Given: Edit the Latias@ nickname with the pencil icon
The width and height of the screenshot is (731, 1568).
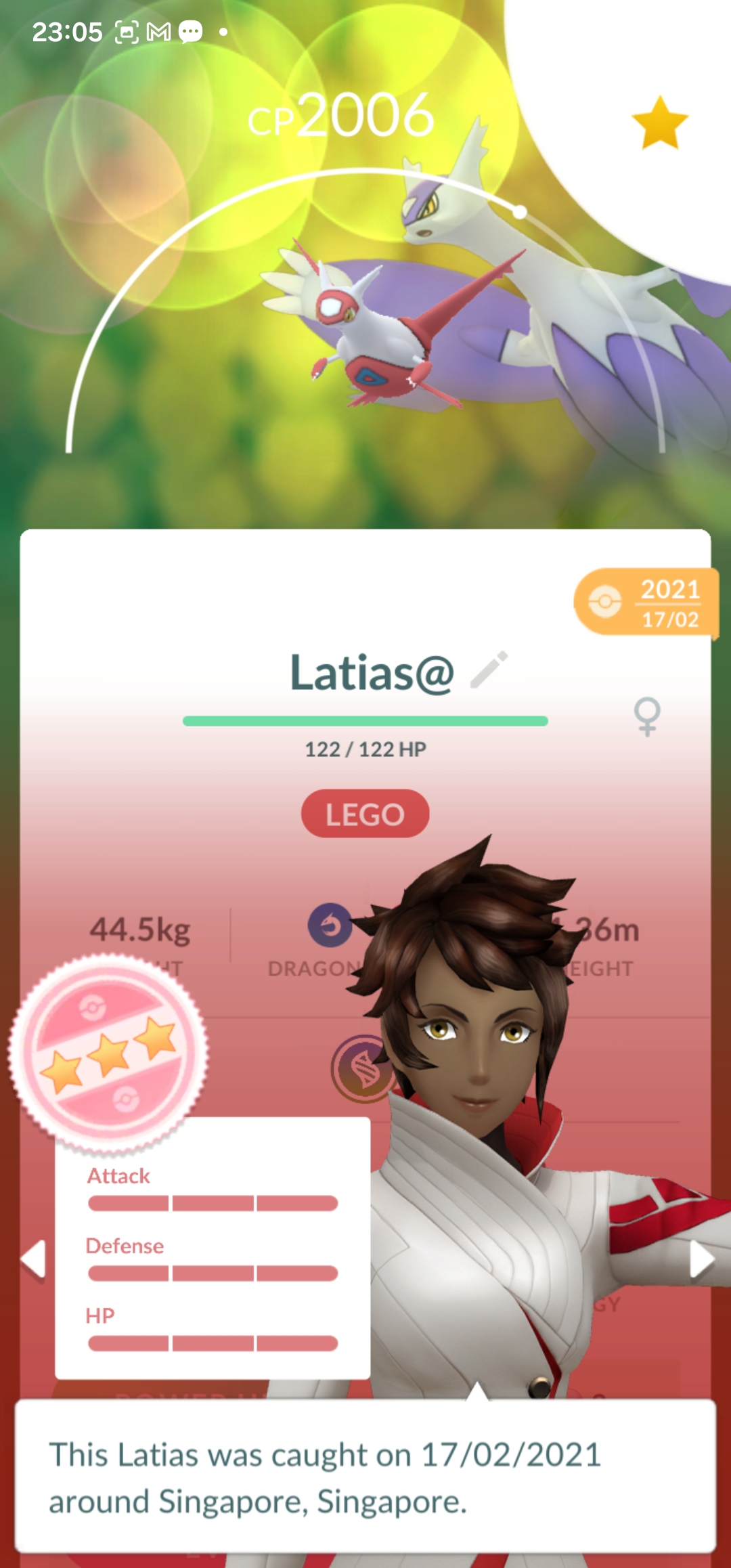Looking at the screenshot, I should pos(489,670).
